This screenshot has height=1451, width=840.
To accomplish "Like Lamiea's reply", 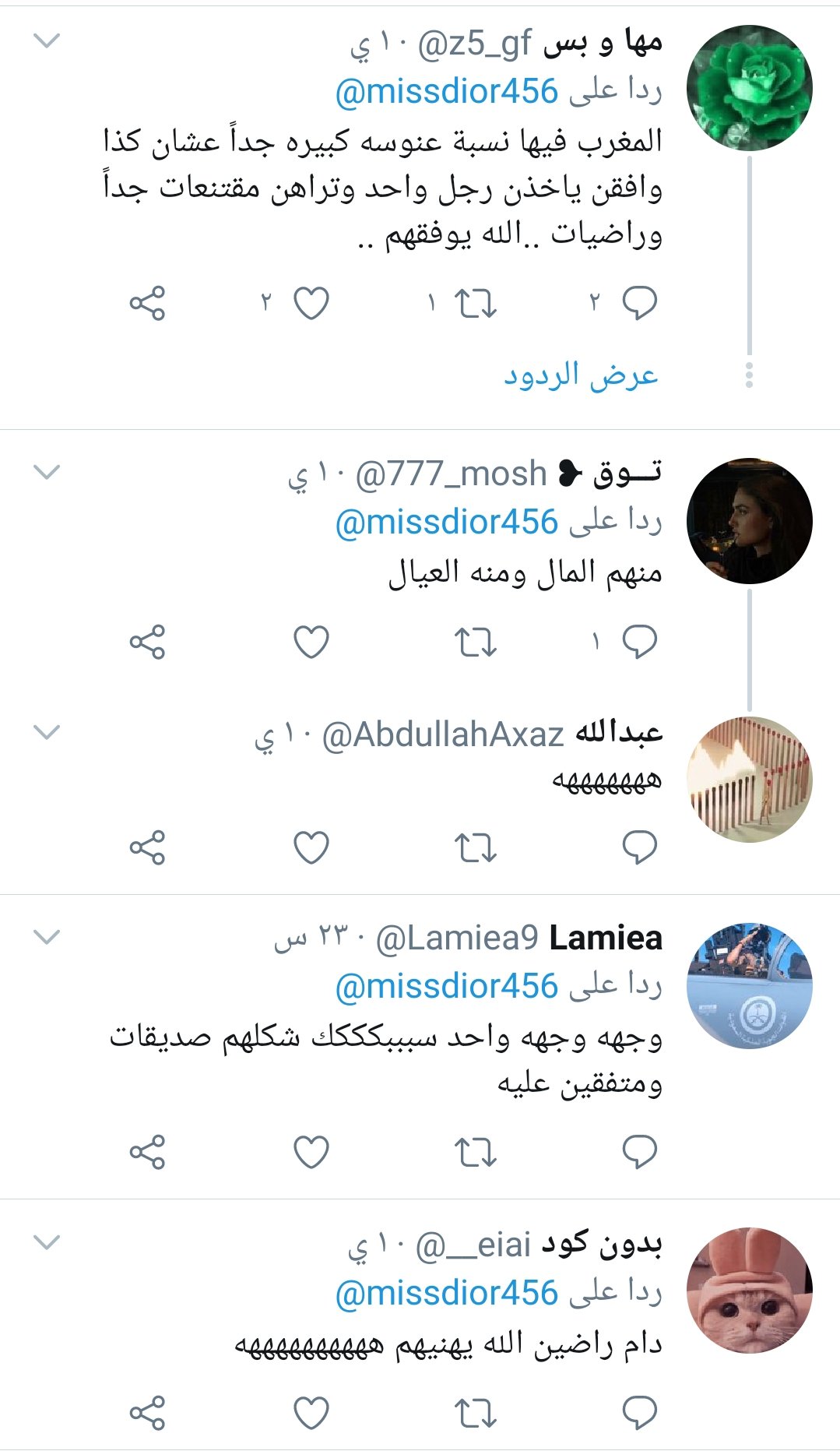I will 311,1152.
